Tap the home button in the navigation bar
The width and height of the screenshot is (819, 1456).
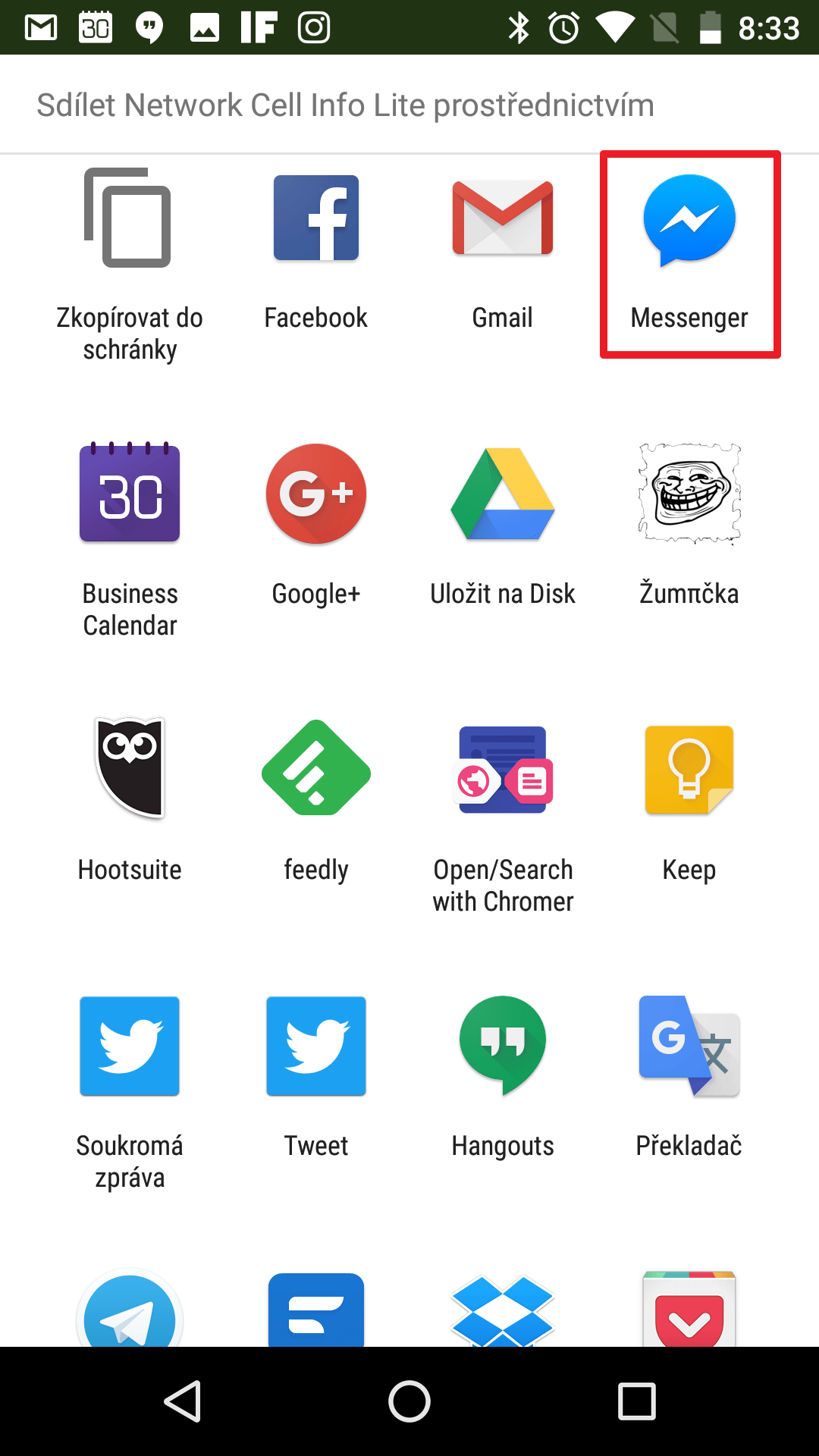click(409, 1401)
